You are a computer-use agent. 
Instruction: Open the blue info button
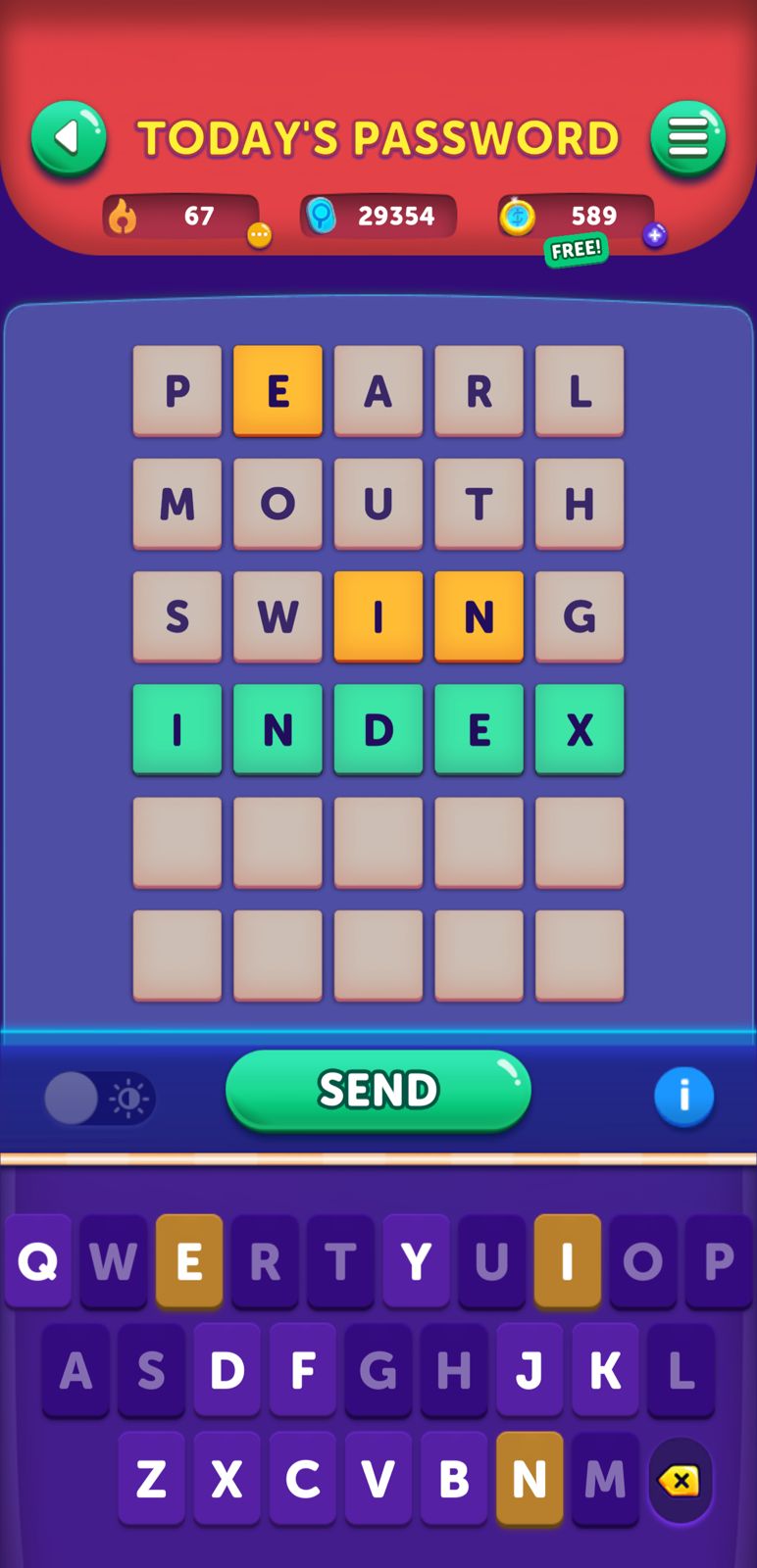pyautogui.click(x=683, y=1096)
